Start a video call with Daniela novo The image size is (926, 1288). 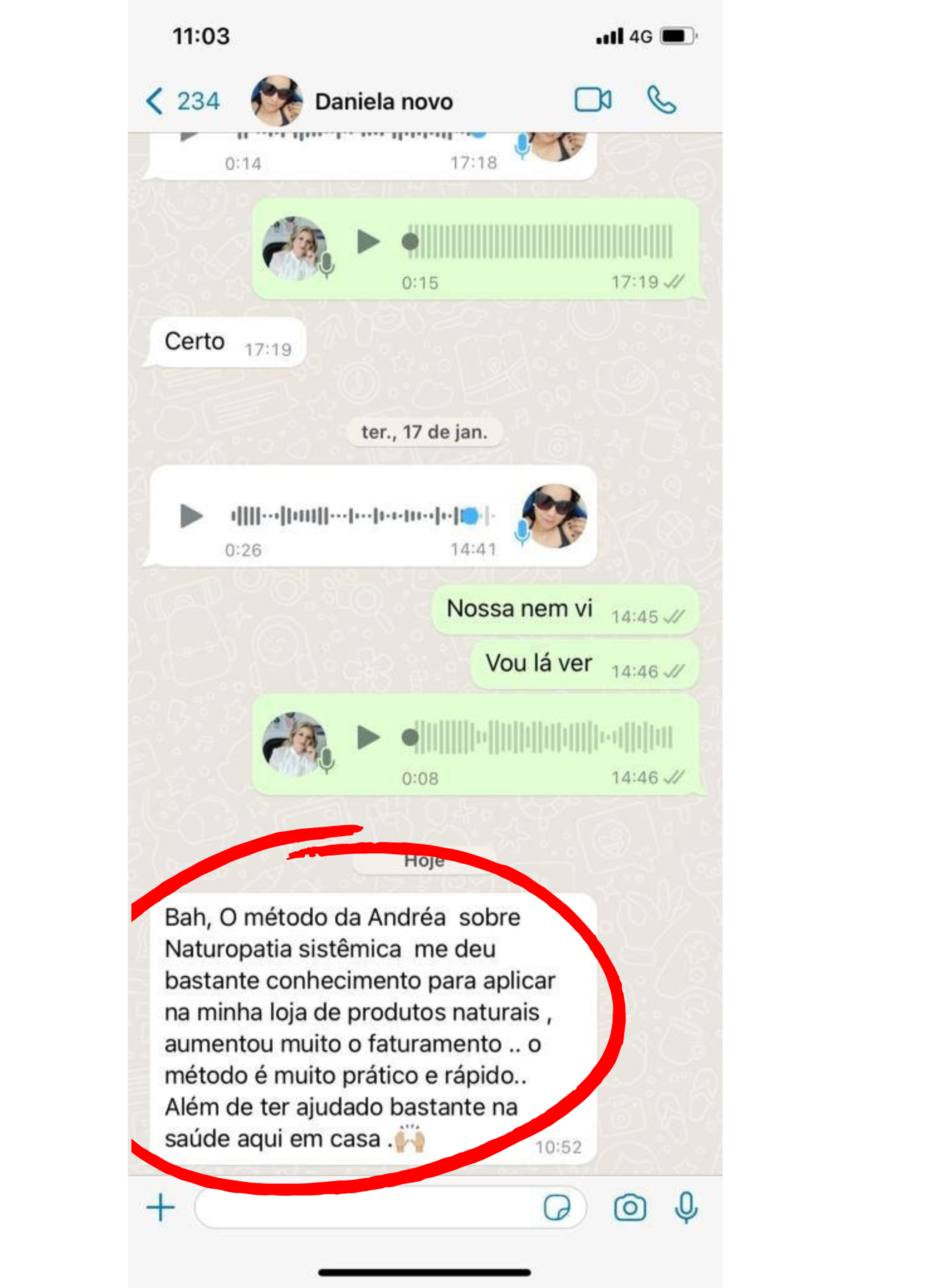click(x=592, y=100)
